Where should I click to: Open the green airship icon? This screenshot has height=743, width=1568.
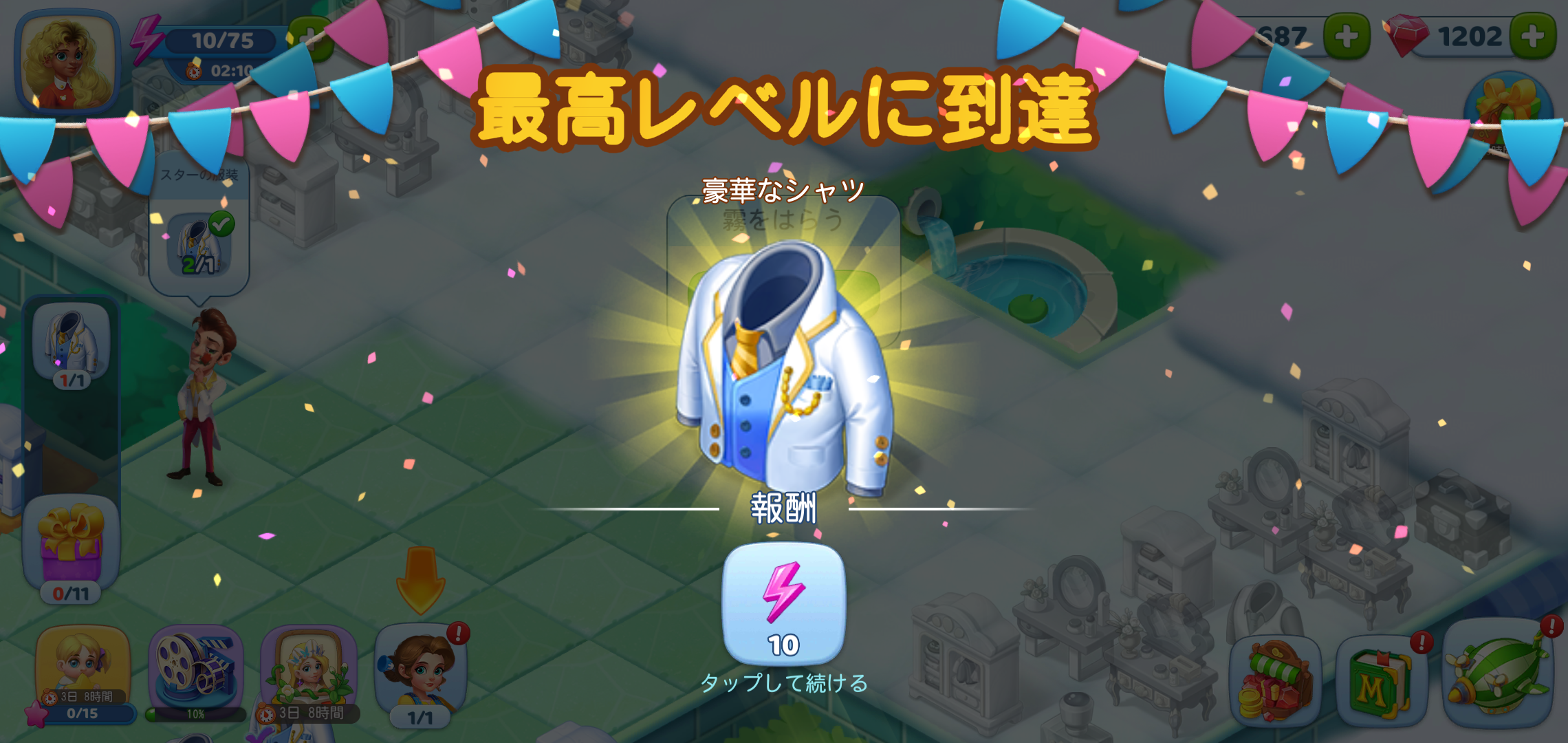click(x=1499, y=674)
